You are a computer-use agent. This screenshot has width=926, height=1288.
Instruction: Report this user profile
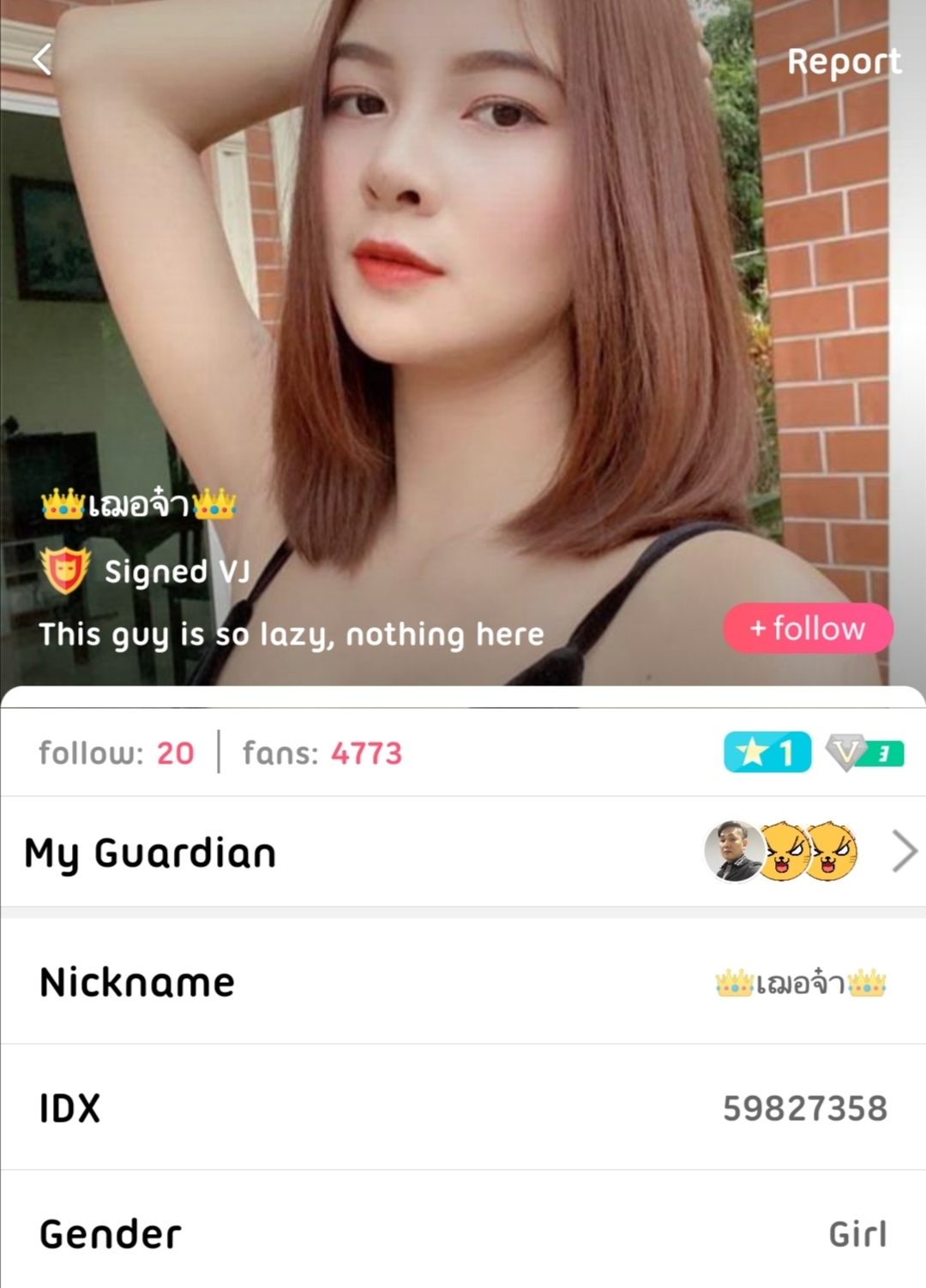point(844,62)
